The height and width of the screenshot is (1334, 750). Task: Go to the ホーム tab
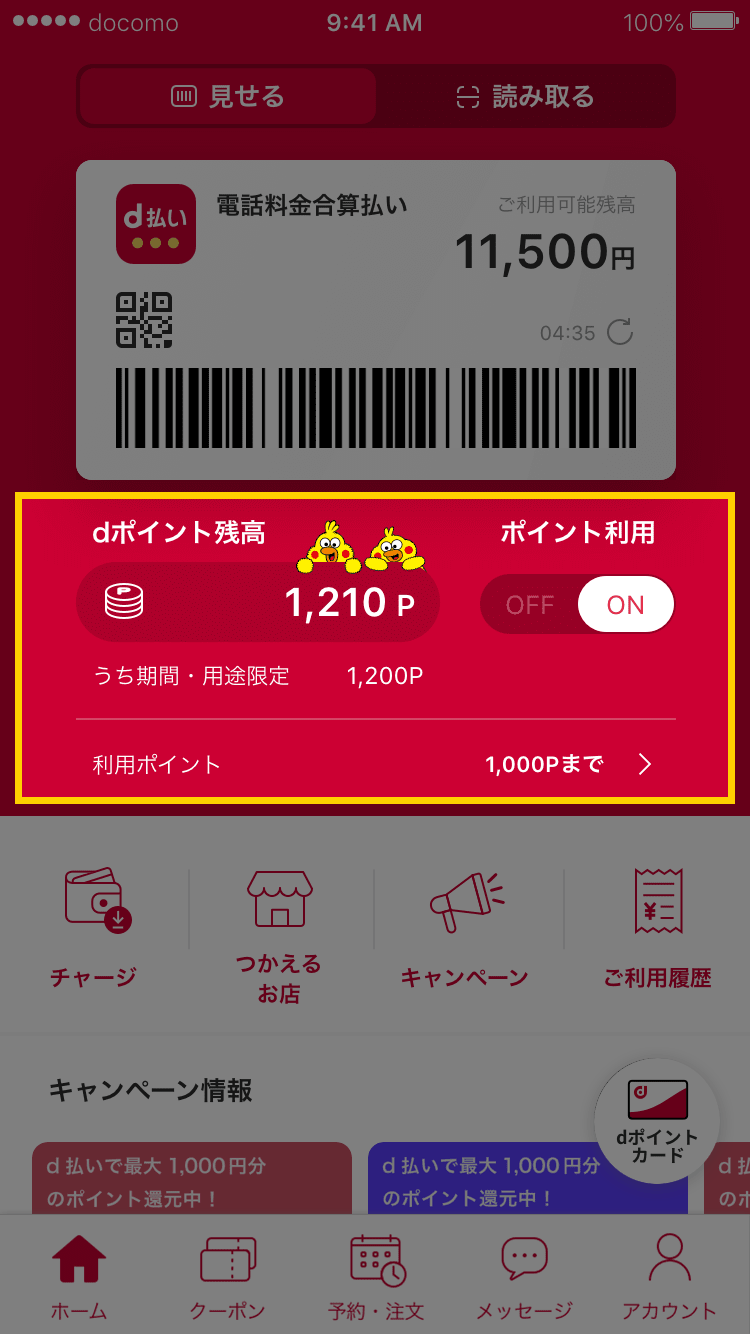(x=78, y=1277)
